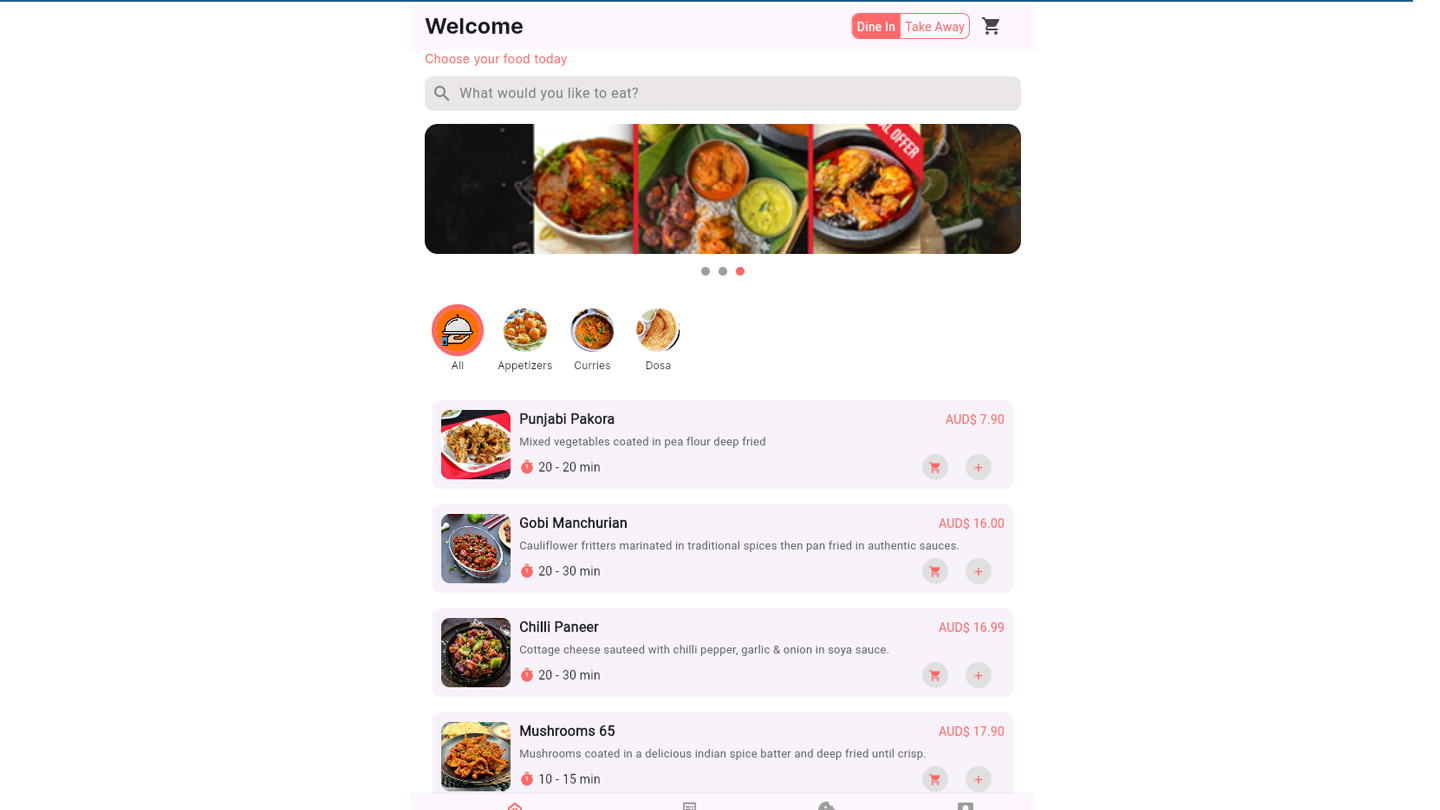Screen dimensions: 1440x810
Task: Open the Chilli Paneer item
Action: click(x=558, y=627)
